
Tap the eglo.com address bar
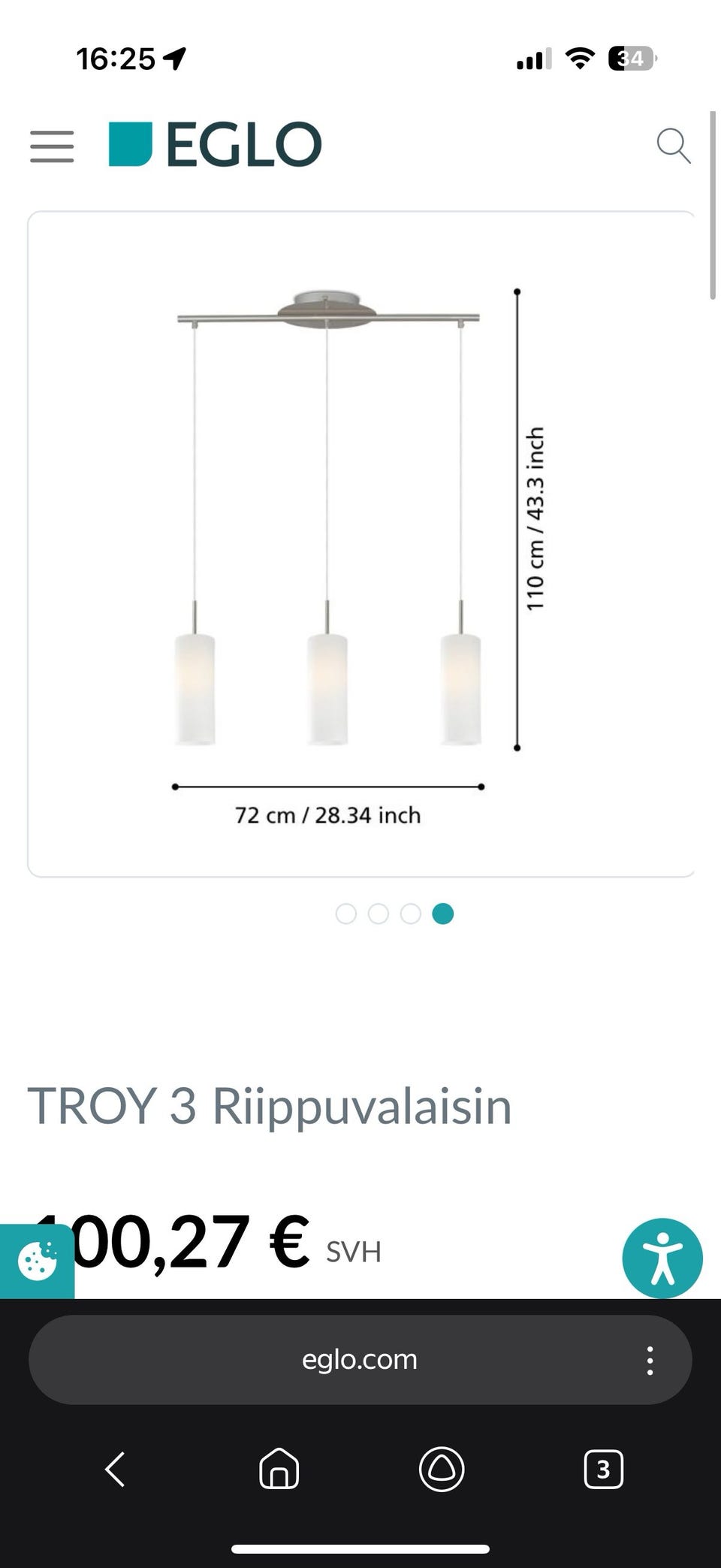click(360, 1360)
